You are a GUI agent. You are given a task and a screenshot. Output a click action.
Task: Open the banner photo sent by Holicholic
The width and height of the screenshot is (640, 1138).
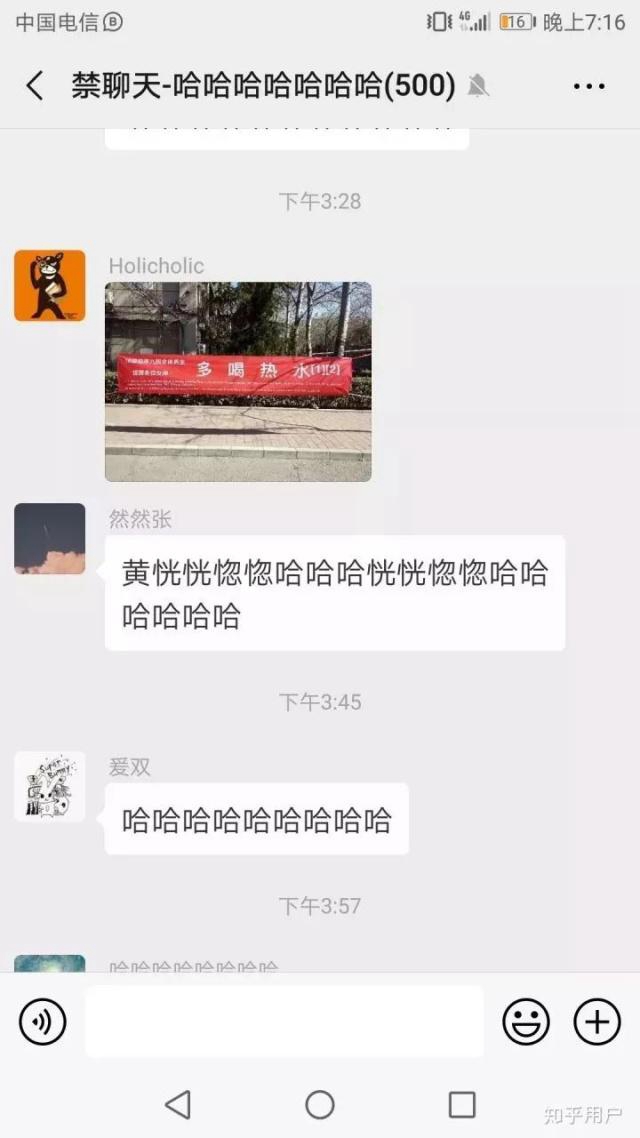point(238,381)
